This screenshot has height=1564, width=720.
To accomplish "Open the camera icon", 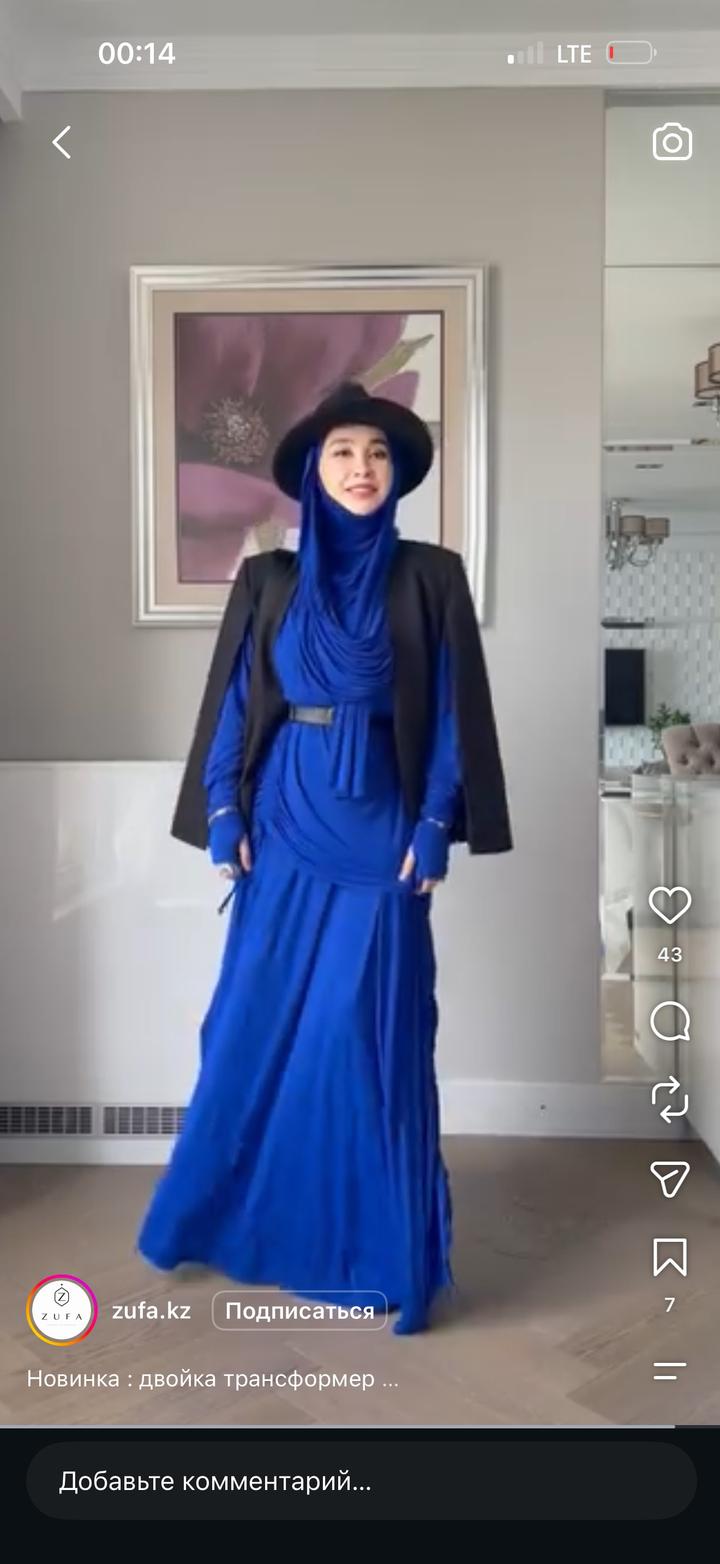I will tap(672, 142).
